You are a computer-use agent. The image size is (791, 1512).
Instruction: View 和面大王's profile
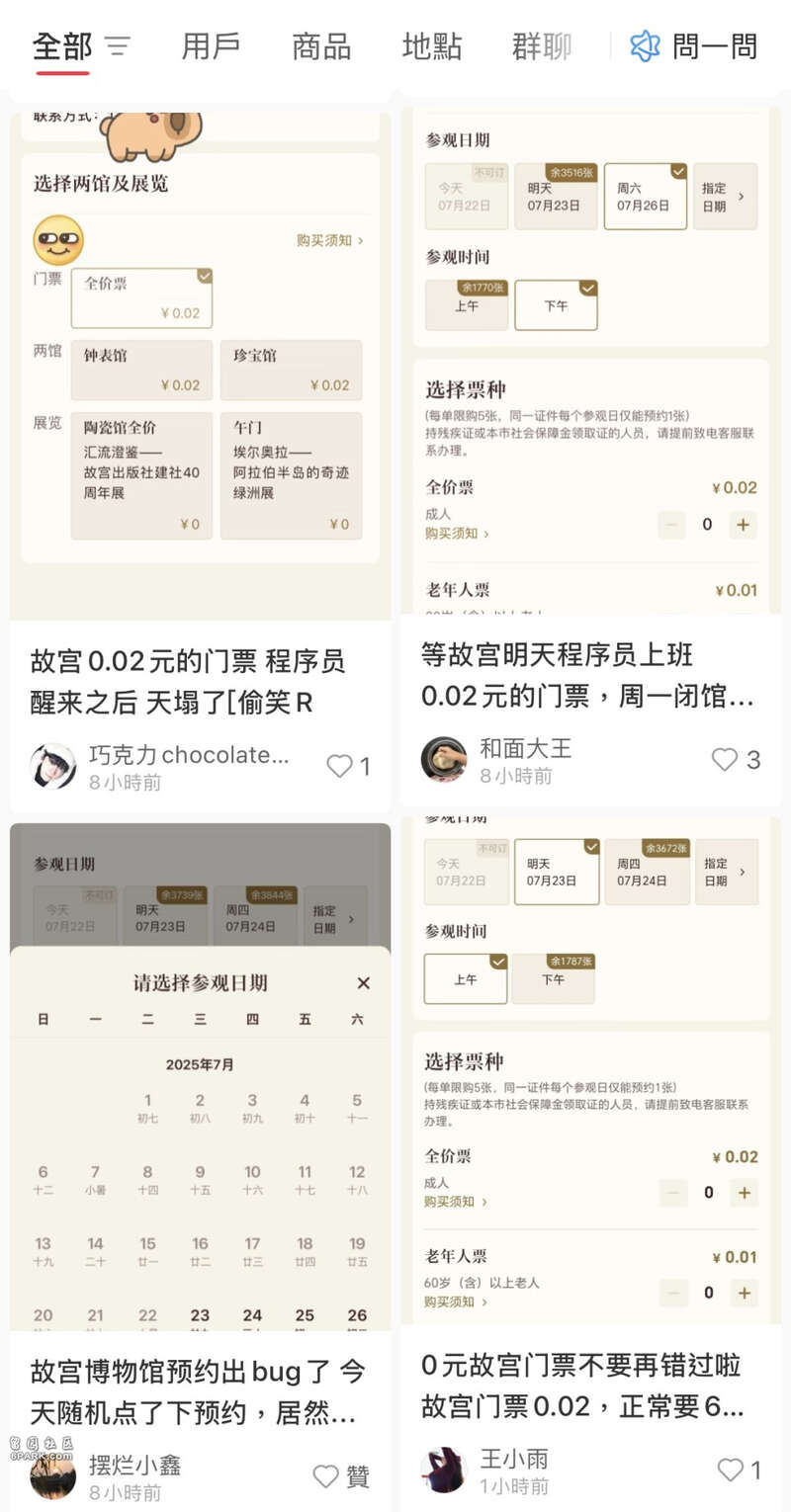tap(444, 759)
